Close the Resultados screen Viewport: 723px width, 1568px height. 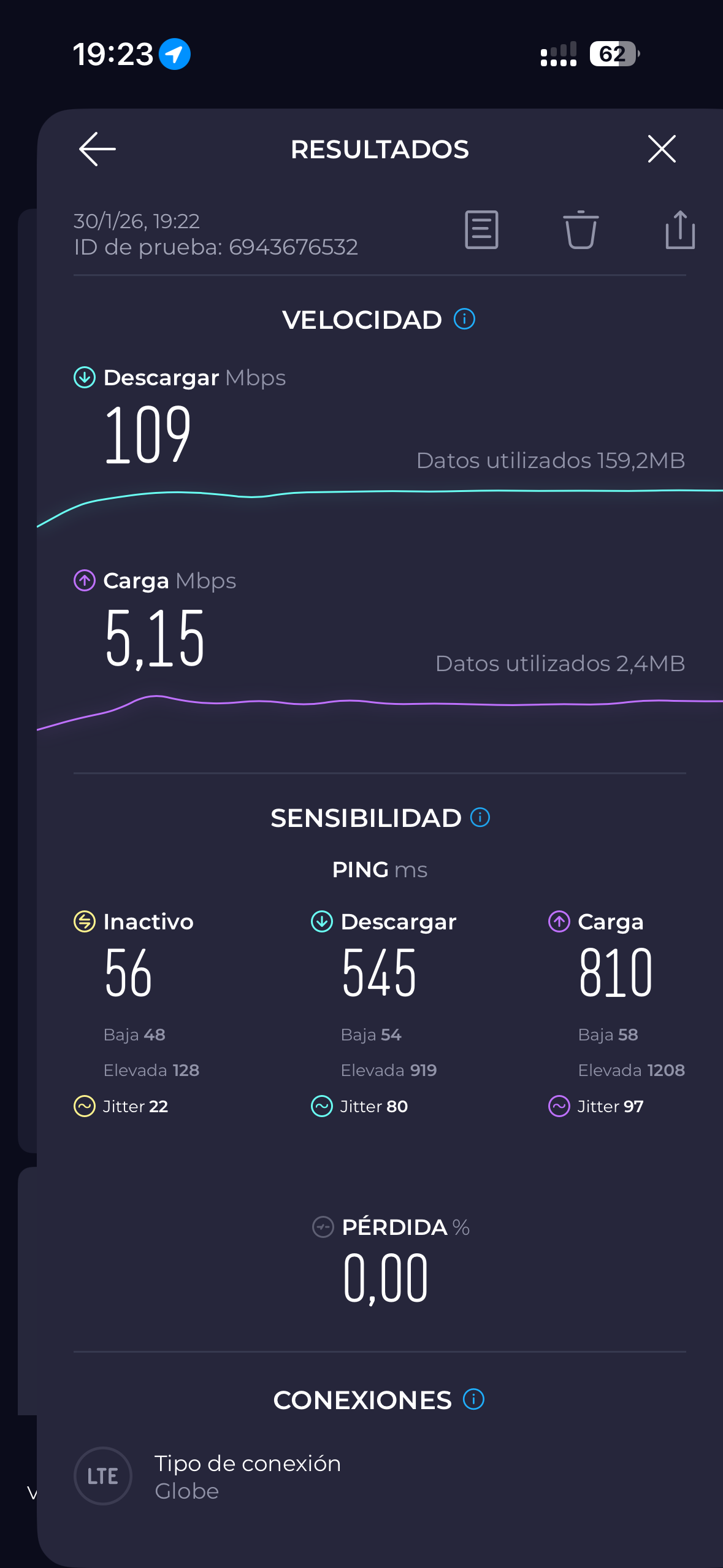(x=662, y=149)
